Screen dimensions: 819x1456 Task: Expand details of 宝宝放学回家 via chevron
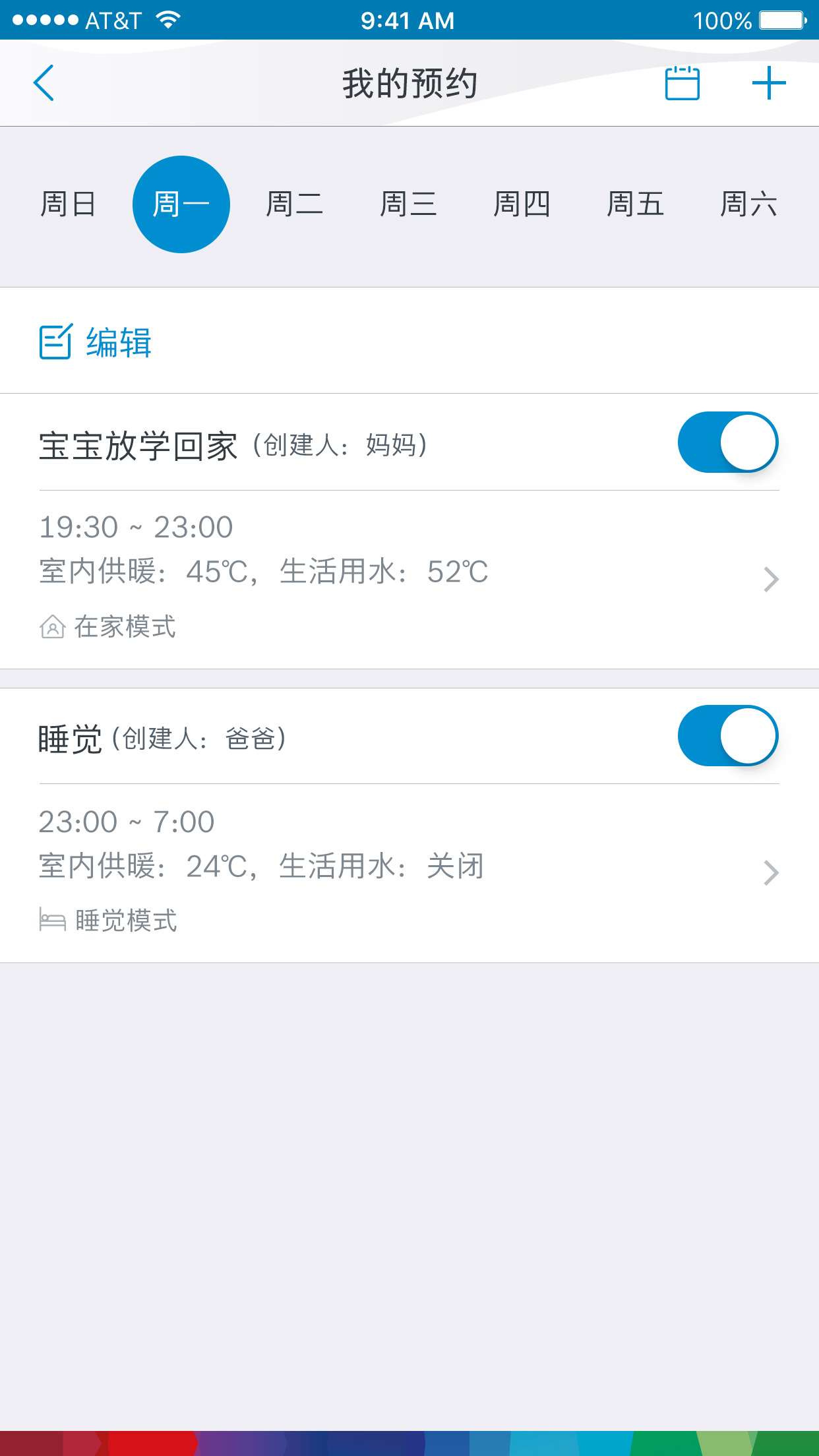[x=770, y=579]
